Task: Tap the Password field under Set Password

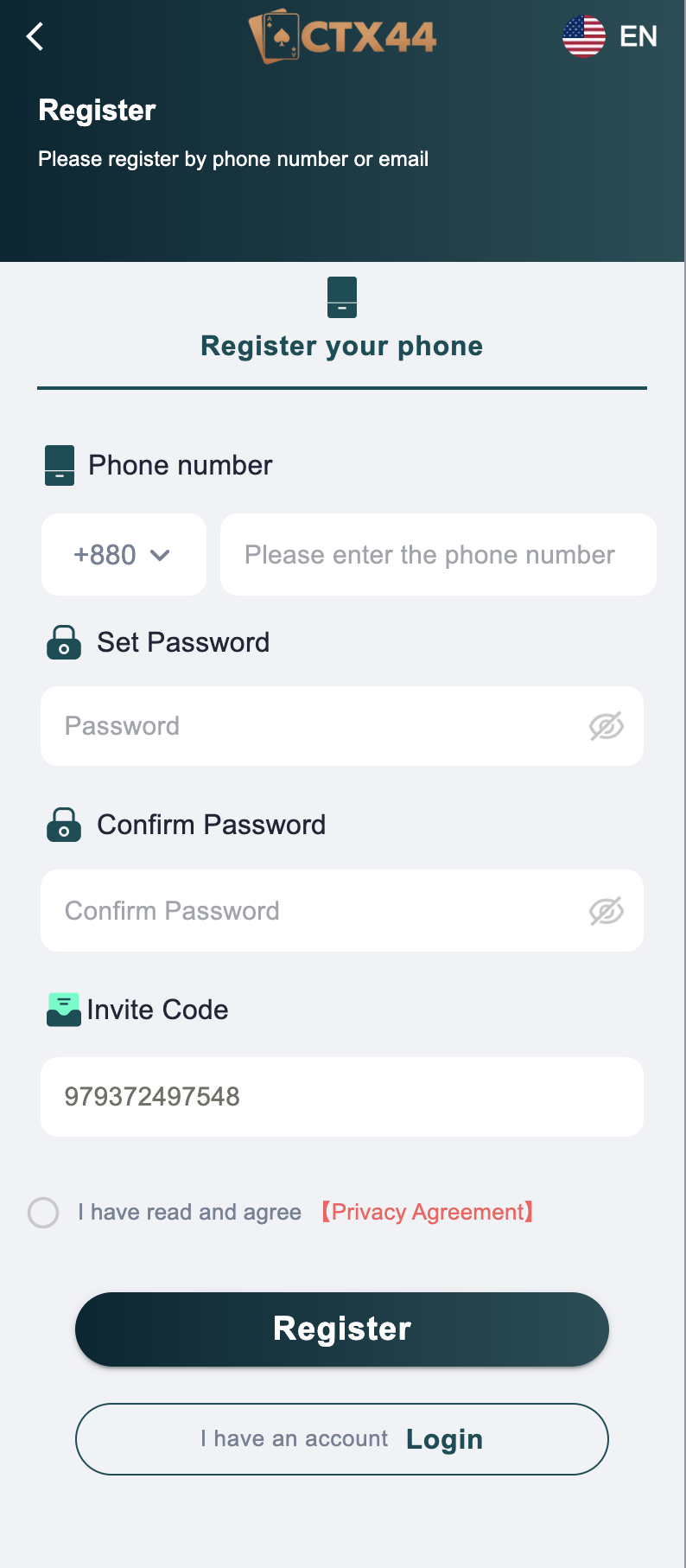Action: (x=320, y=726)
